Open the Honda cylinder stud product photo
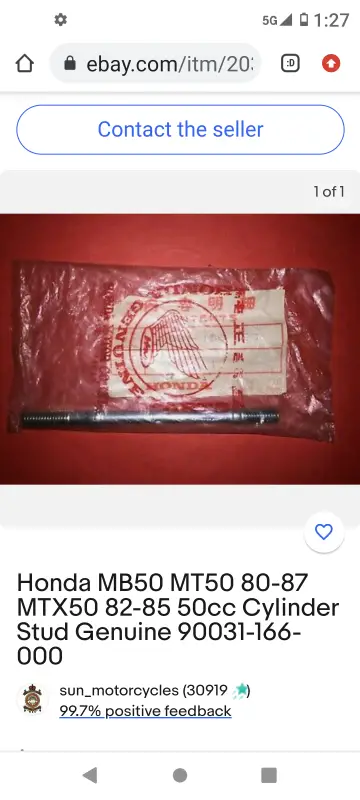The height and width of the screenshot is (800, 360). pos(180,349)
